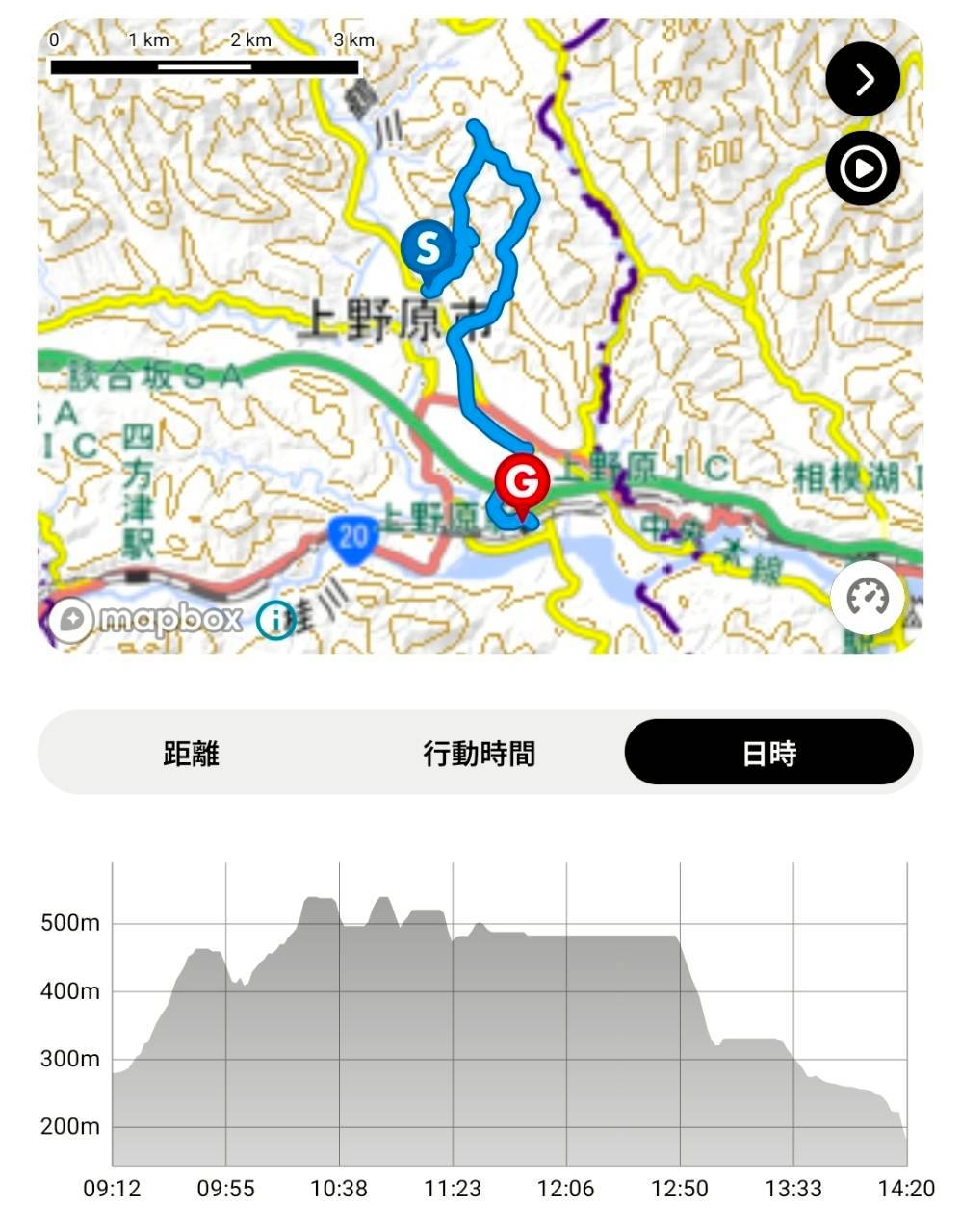961x1232 pixels.
Task: Enable the distance view option
Action: point(190,755)
